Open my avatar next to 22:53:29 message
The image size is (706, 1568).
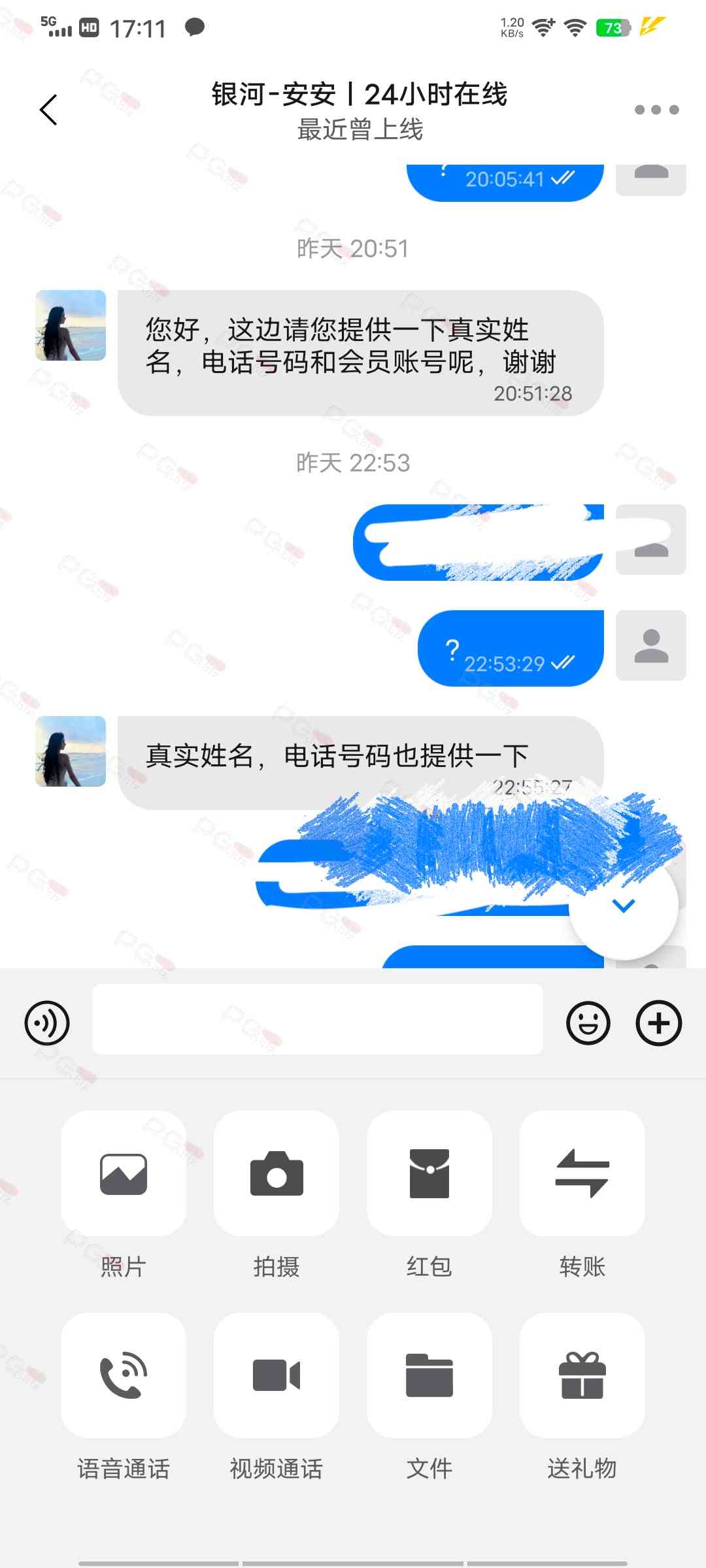click(651, 645)
